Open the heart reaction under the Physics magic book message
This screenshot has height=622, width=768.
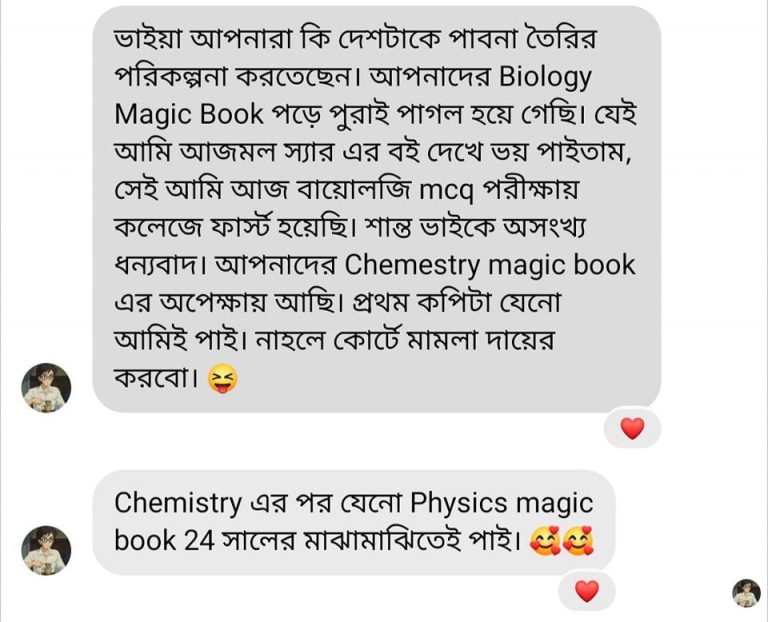click(586, 591)
